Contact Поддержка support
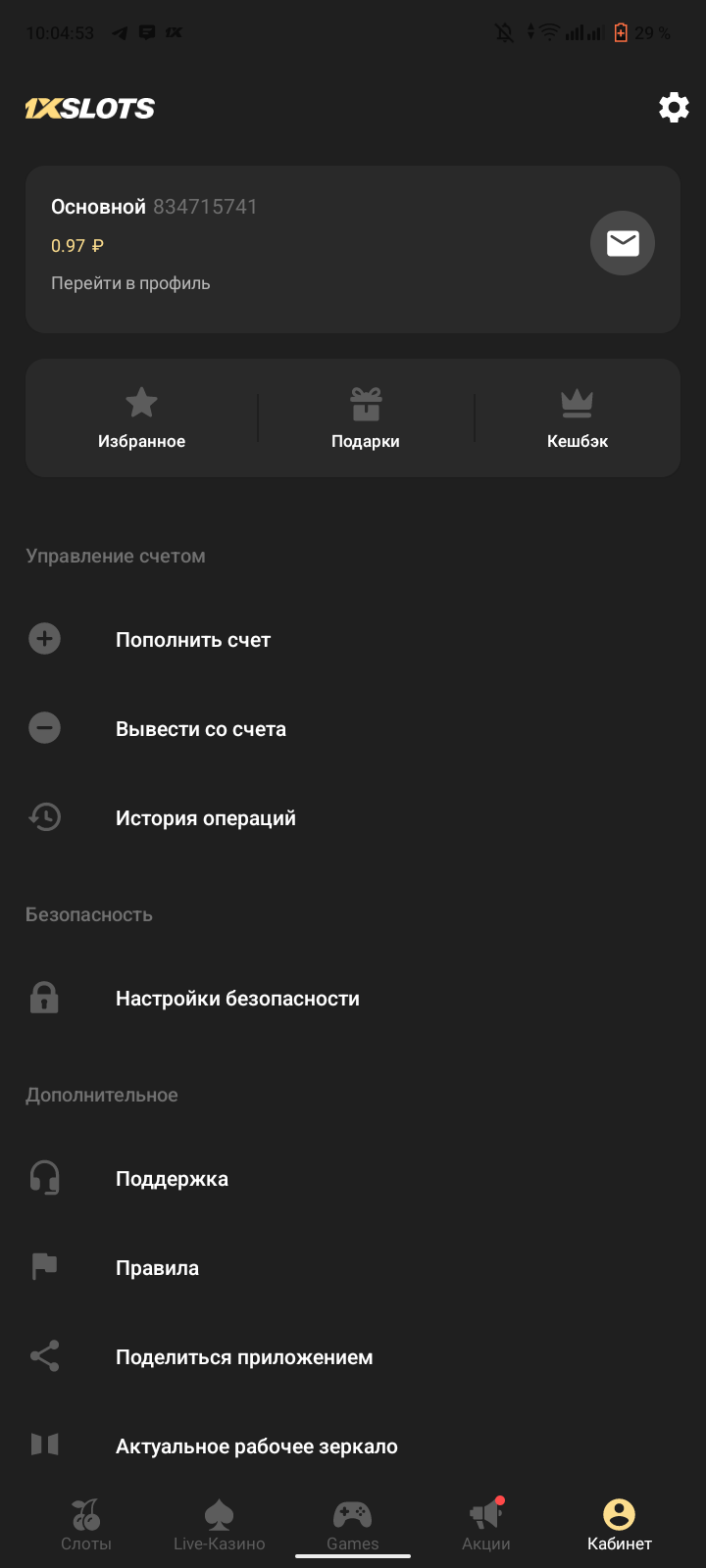Image resolution: width=706 pixels, height=1568 pixels. point(172,1179)
